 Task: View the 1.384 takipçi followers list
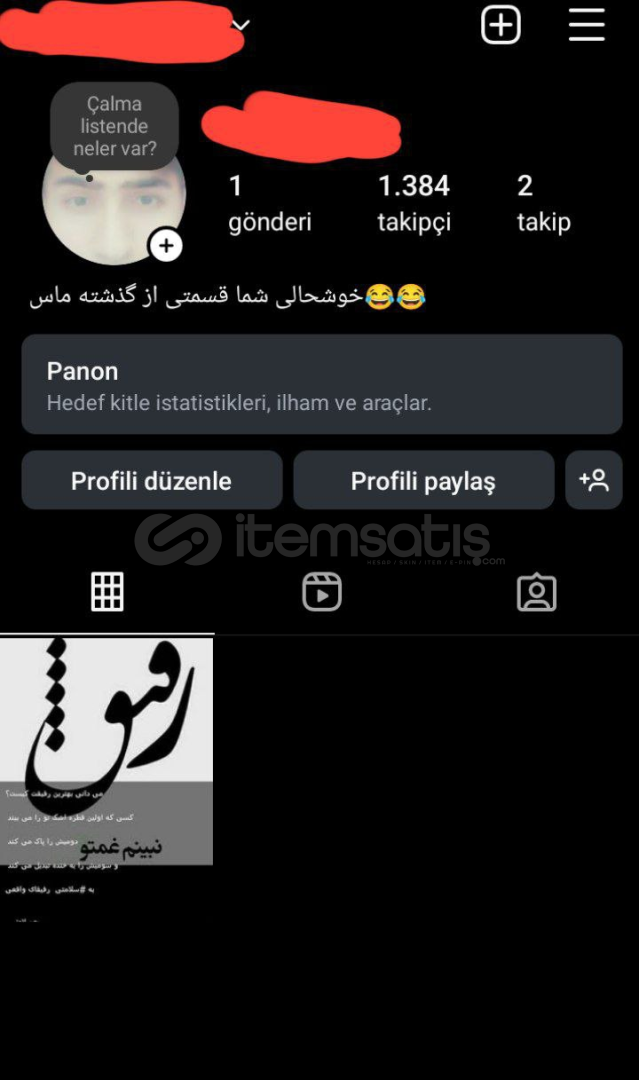(414, 203)
